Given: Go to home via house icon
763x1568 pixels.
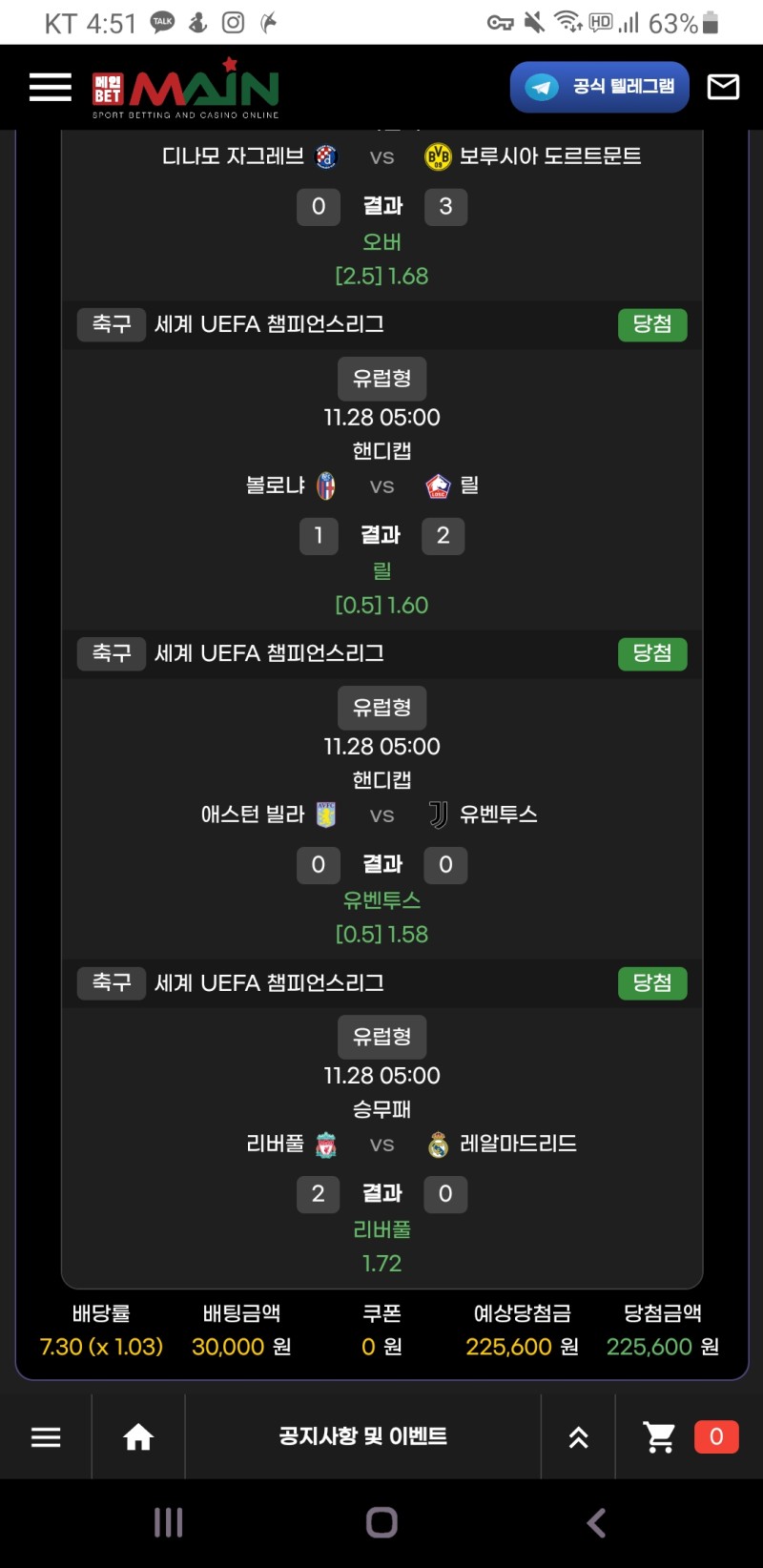Looking at the screenshot, I should [138, 1437].
